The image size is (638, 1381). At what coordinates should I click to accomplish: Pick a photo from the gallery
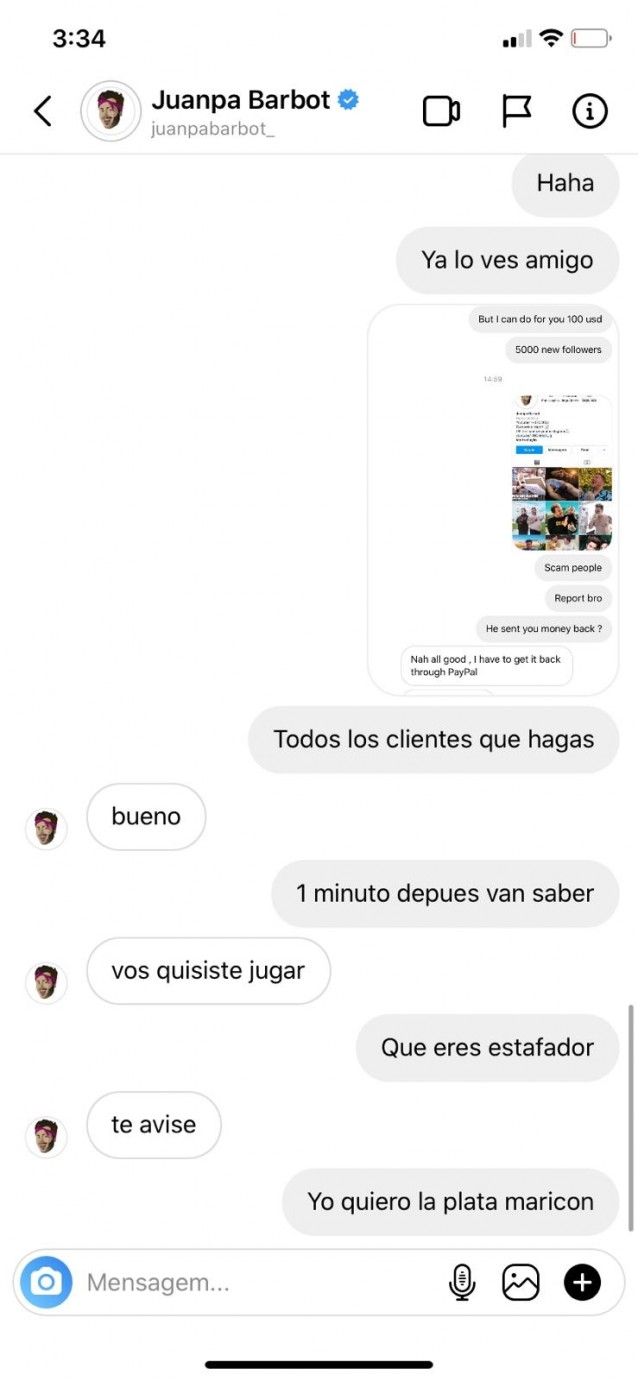521,1282
